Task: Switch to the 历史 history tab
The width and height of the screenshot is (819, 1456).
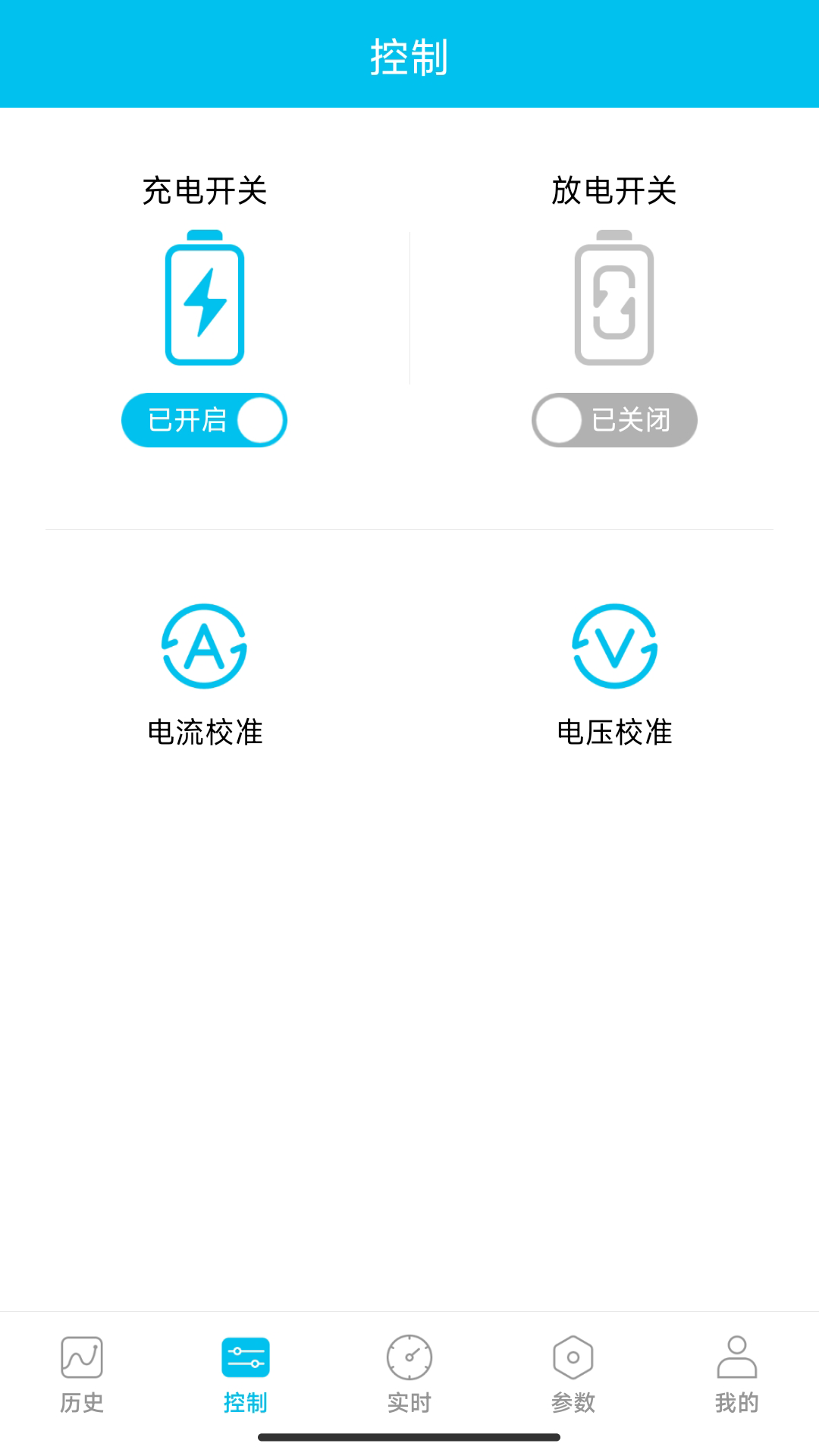Action: point(82,1374)
